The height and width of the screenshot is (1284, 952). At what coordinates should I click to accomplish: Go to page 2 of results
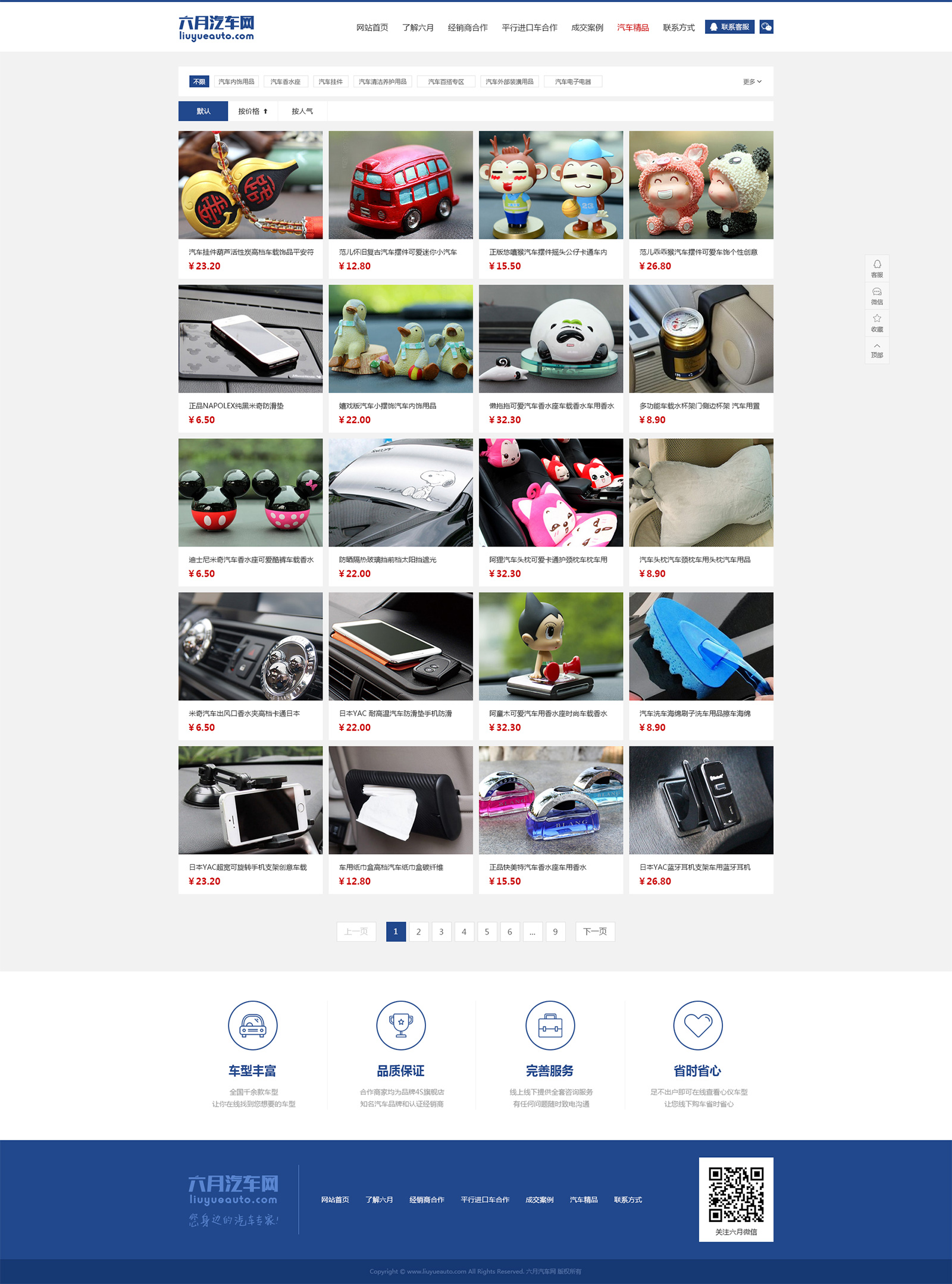(418, 932)
